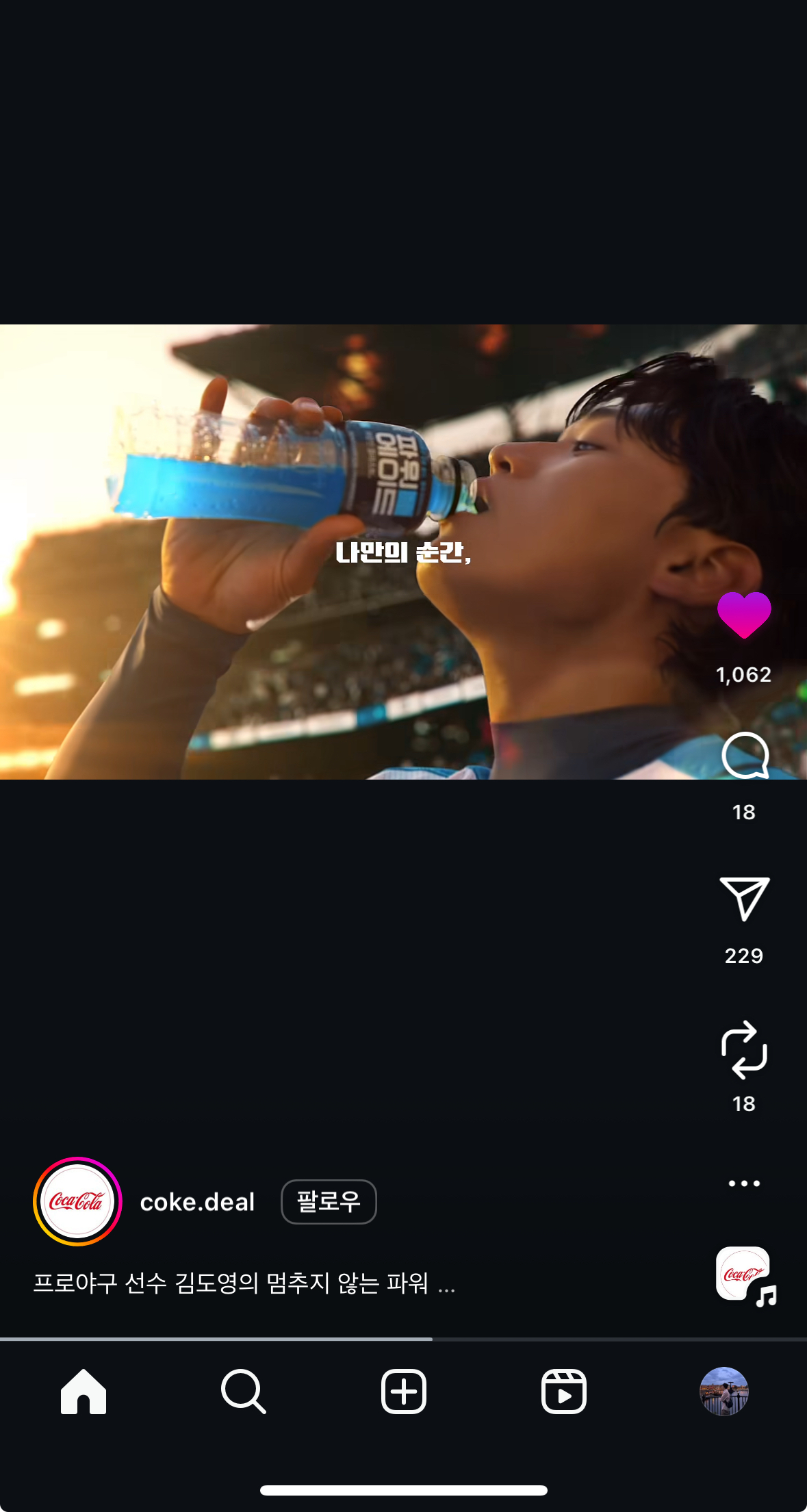Repost this reel
Viewport: 807px width, 1512px height.
tap(744, 1049)
